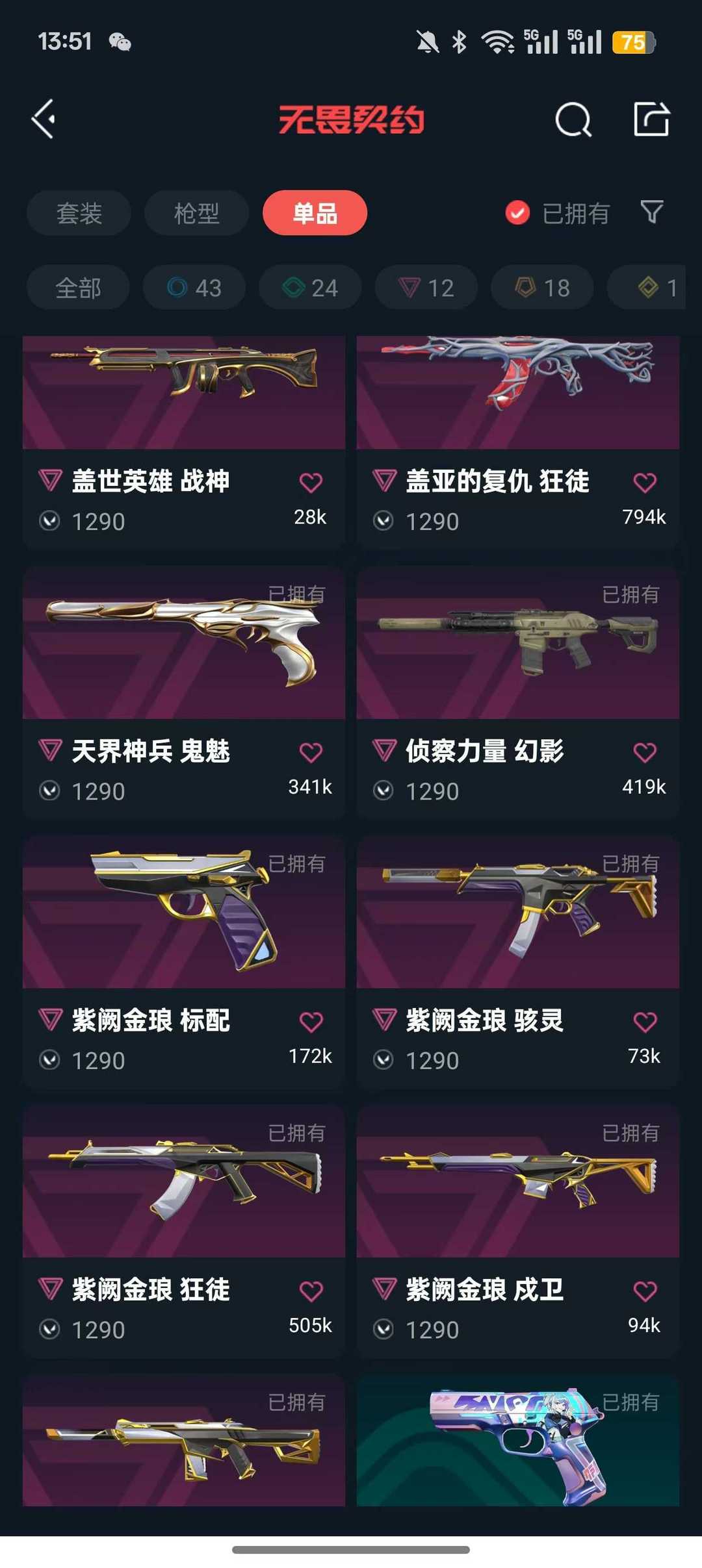Screen dimensions: 702x1568
Task: Select the pink rarity filter showing 12
Action: 425,287
